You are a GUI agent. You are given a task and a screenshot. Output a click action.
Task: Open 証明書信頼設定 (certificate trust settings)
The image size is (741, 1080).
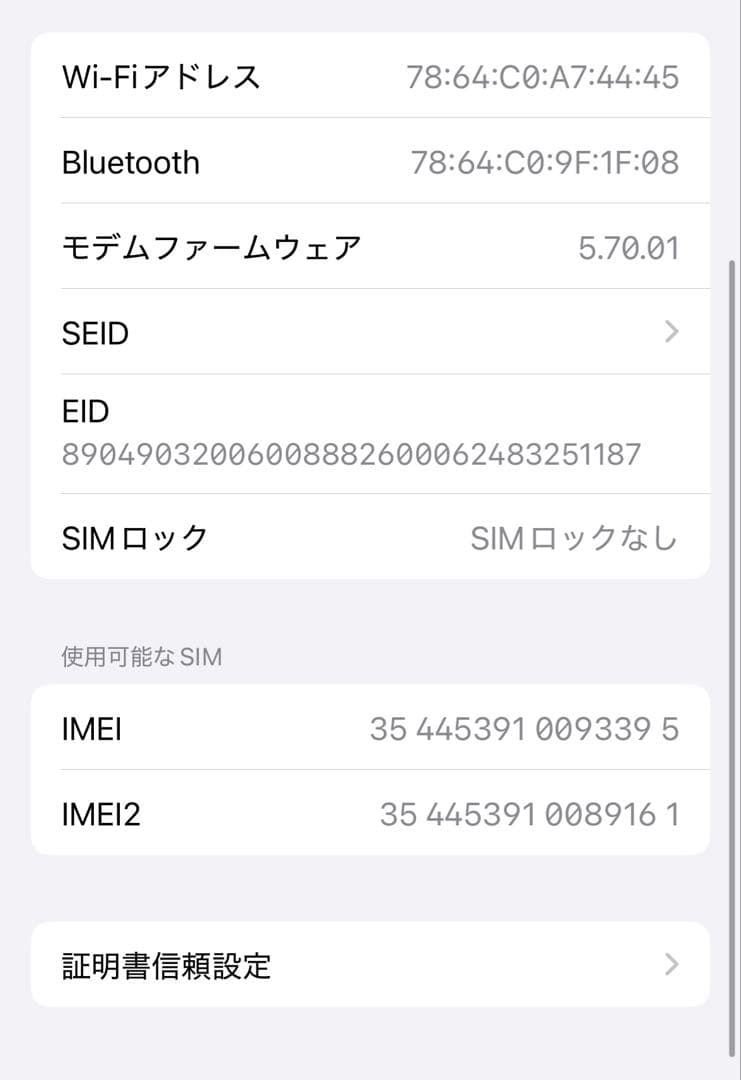click(x=370, y=964)
